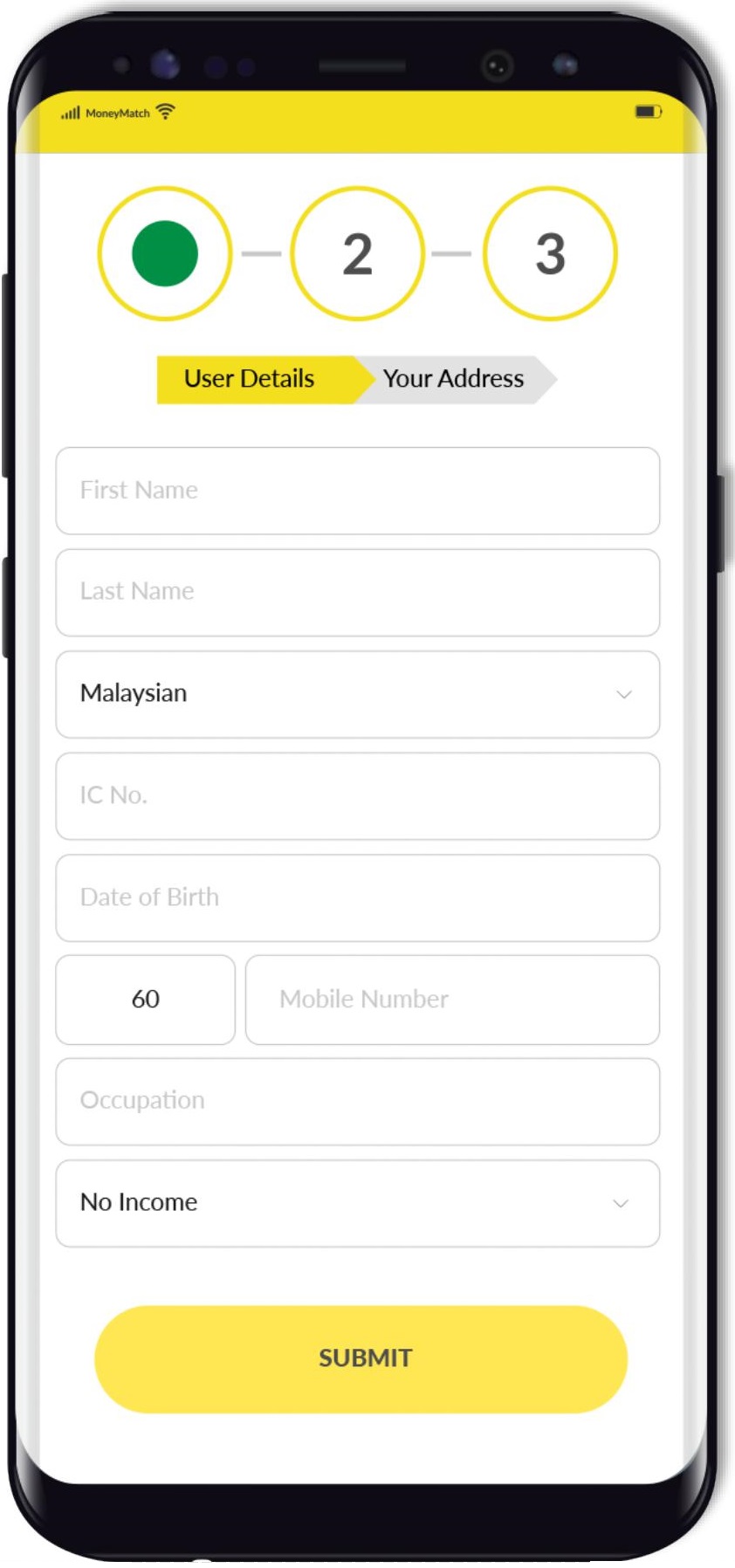Tap the Mobile Number field

[x=452, y=1000]
